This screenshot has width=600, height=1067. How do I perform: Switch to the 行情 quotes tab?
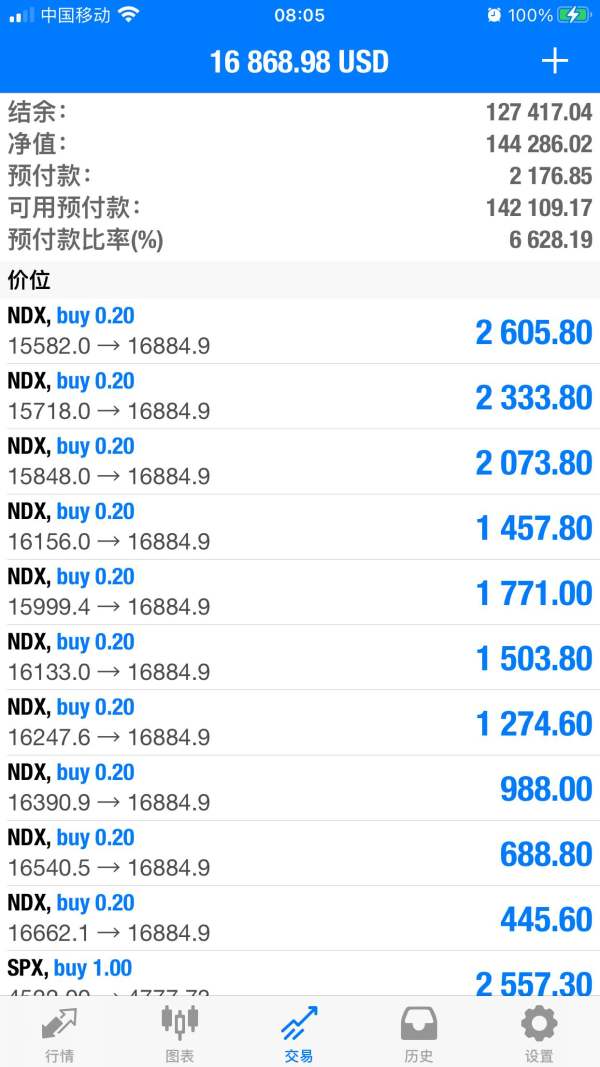(59, 1033)
